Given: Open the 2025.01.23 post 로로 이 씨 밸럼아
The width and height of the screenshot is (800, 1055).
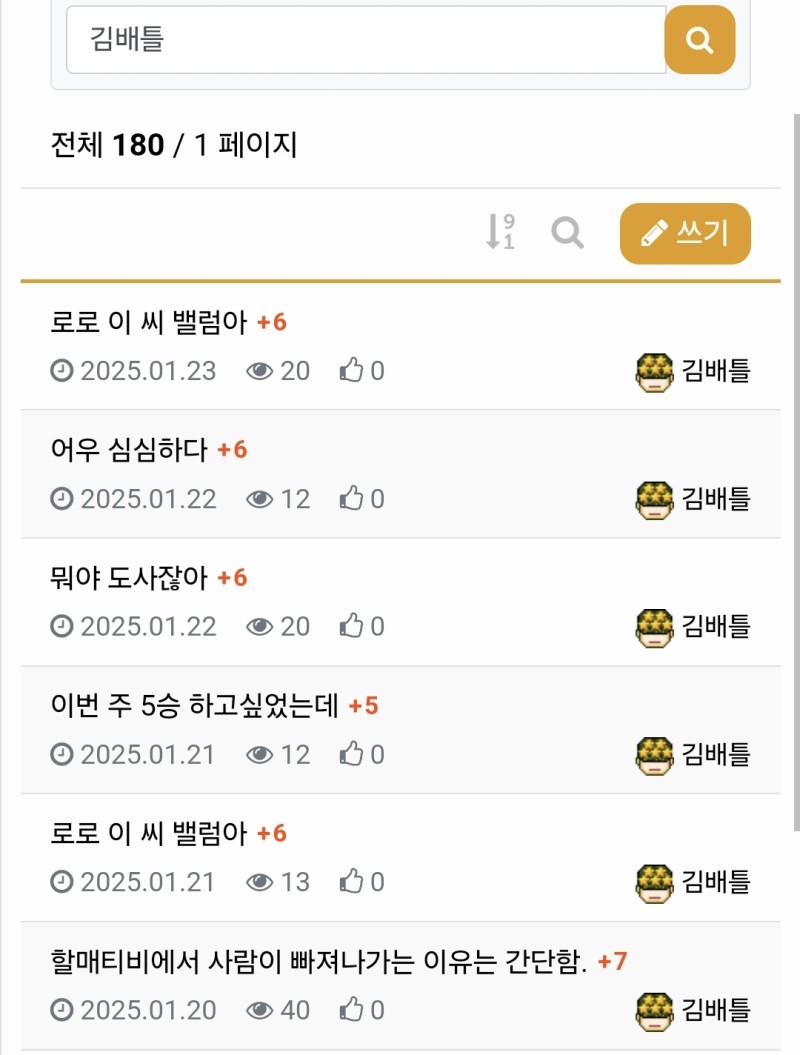Looking at the screenshot, I should tap(149, 322).
